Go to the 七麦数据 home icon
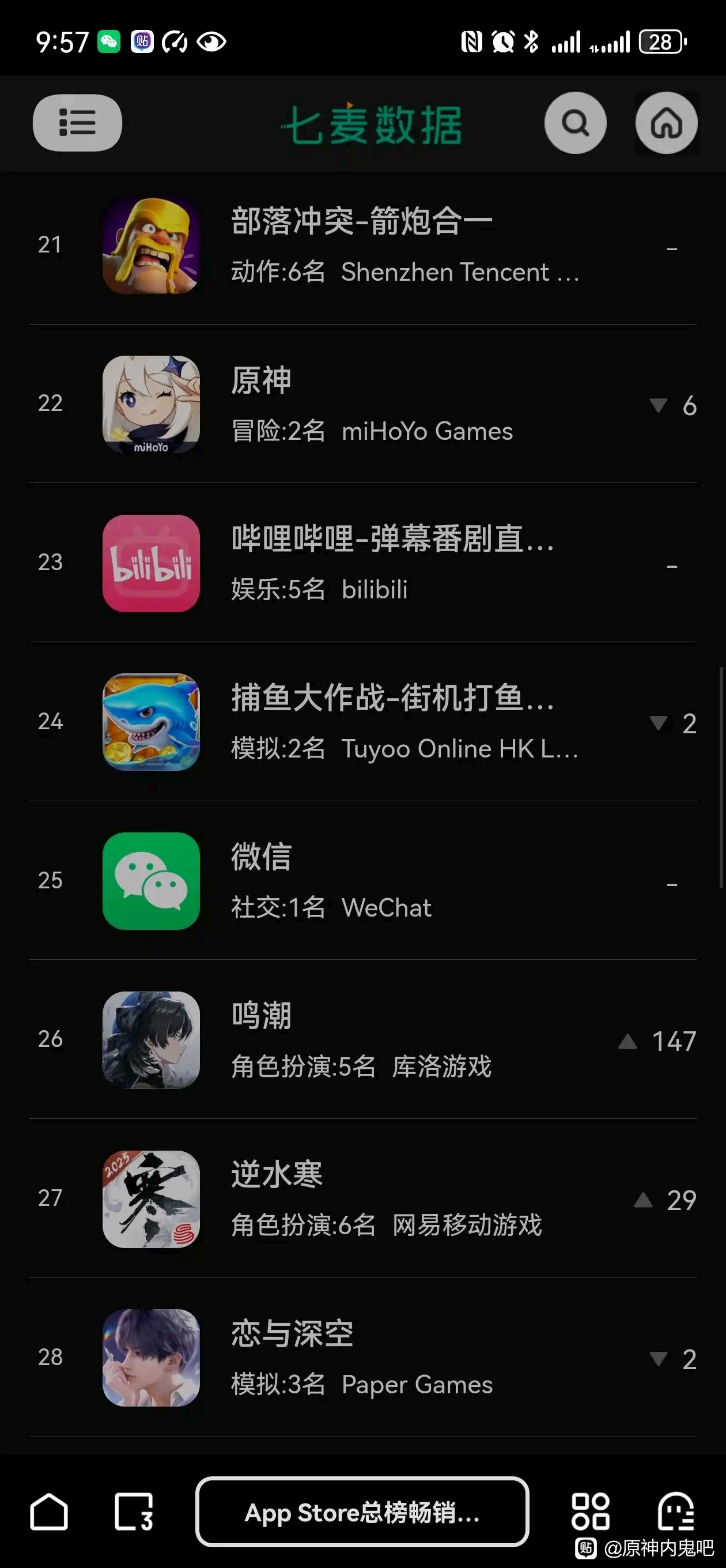The width and height of the screenshot is (726, 1568). click(666, 123)
